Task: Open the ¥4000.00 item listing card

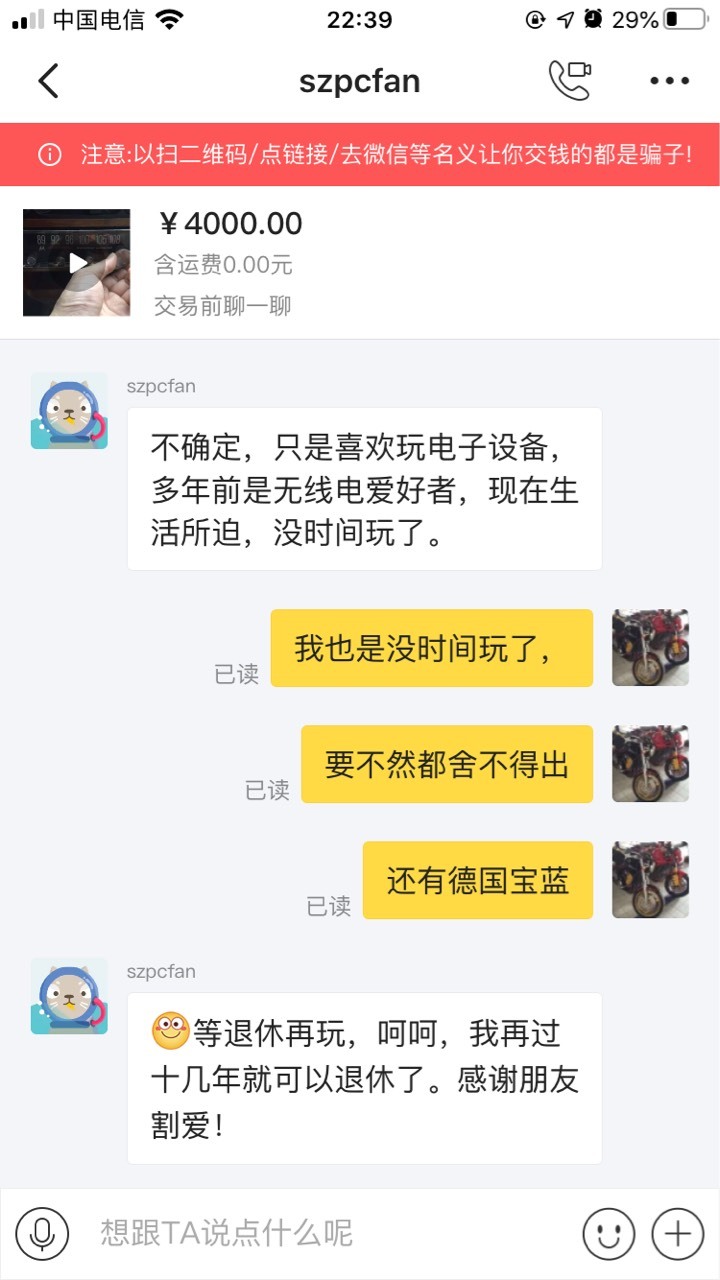Action: [360, 262]
